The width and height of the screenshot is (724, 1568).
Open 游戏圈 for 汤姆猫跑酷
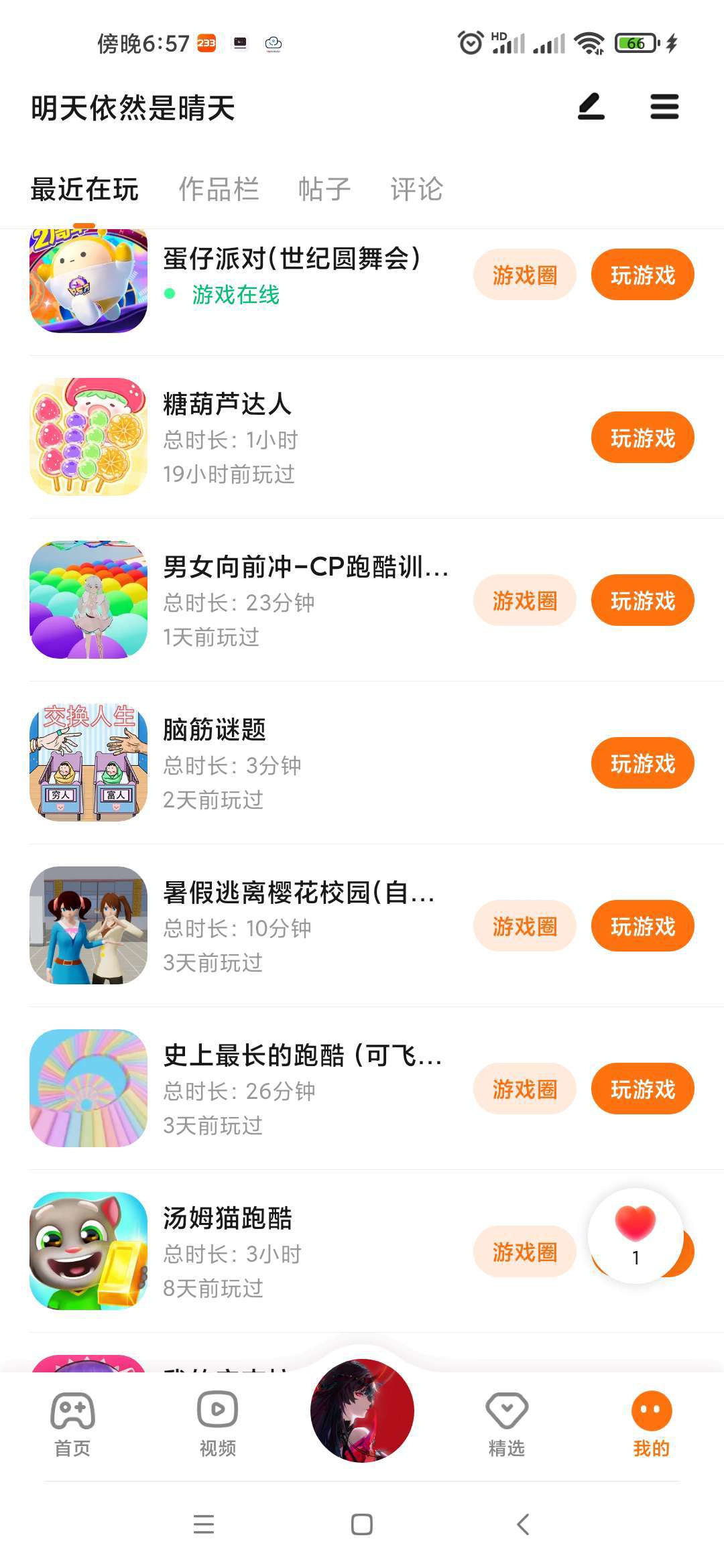524,1252
